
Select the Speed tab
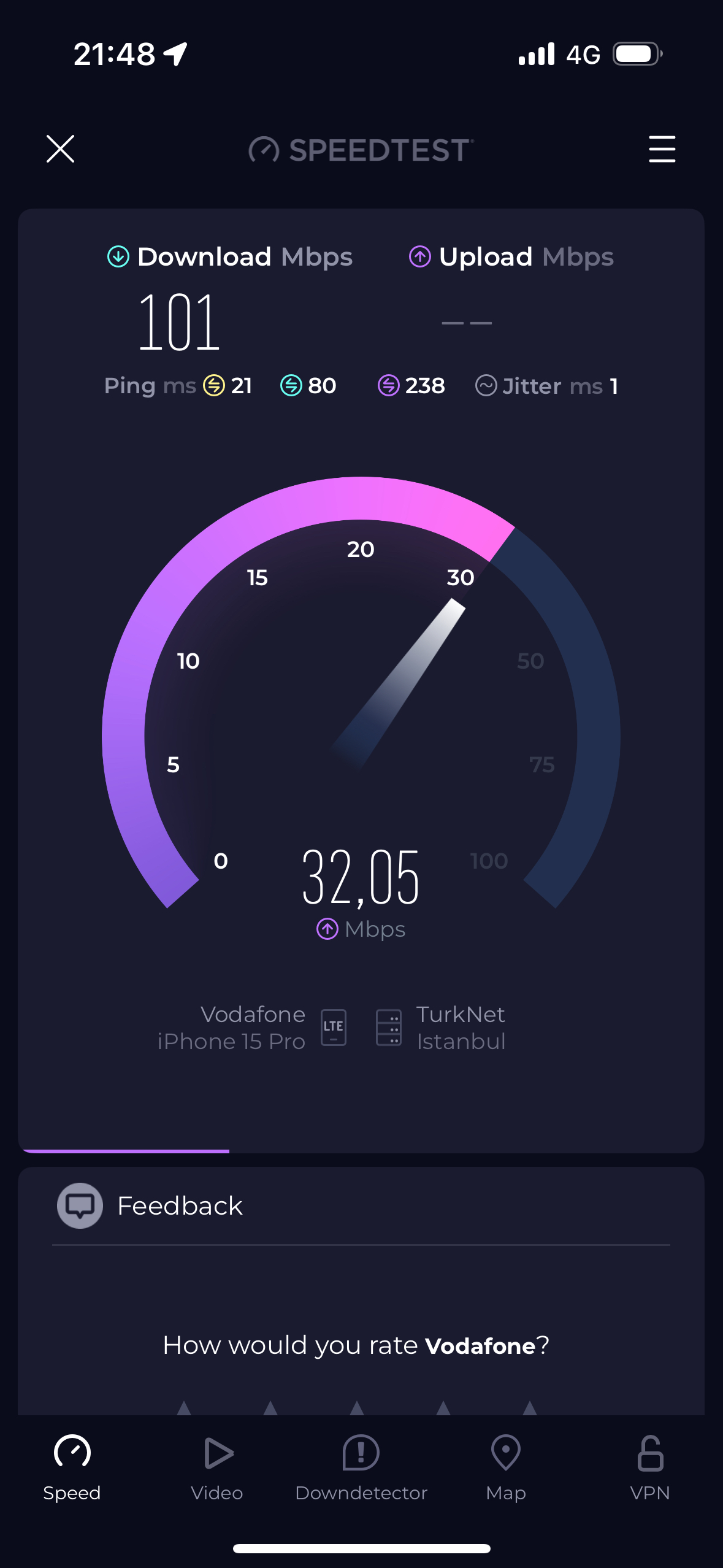click(x=72, y=1468)
